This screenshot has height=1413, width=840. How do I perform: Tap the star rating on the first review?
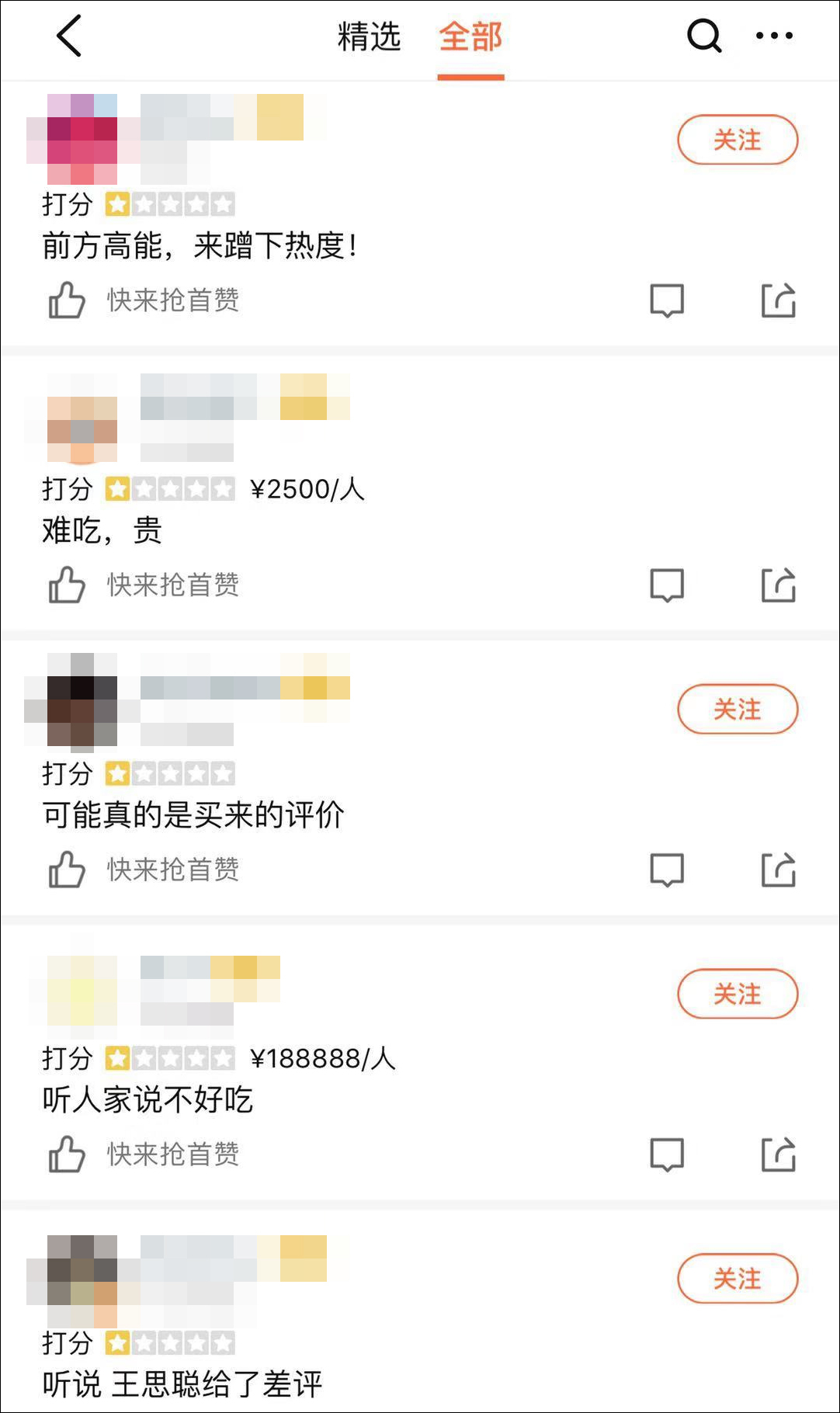tap(171, 203)
